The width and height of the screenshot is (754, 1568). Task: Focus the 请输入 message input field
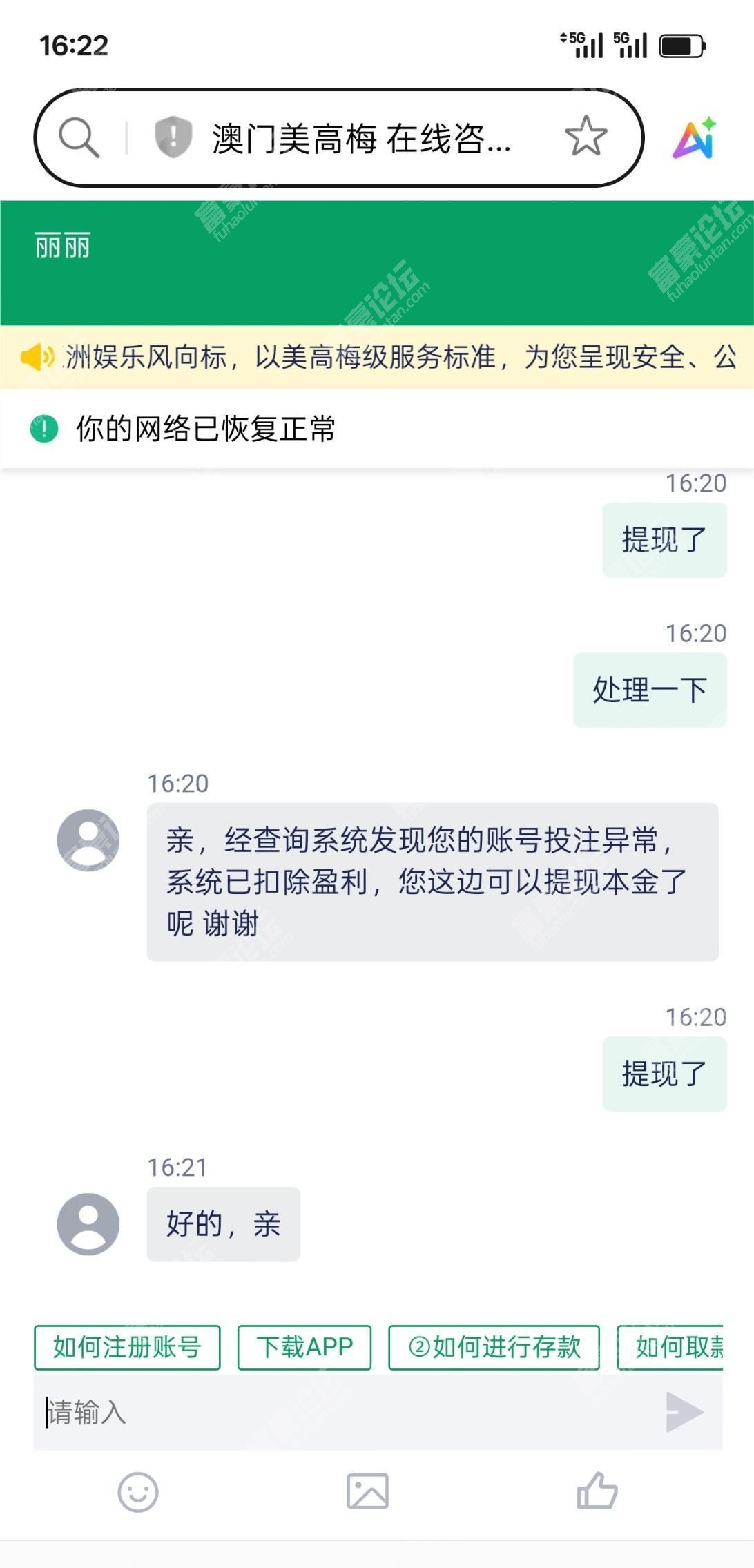[x=345, y=1412]
